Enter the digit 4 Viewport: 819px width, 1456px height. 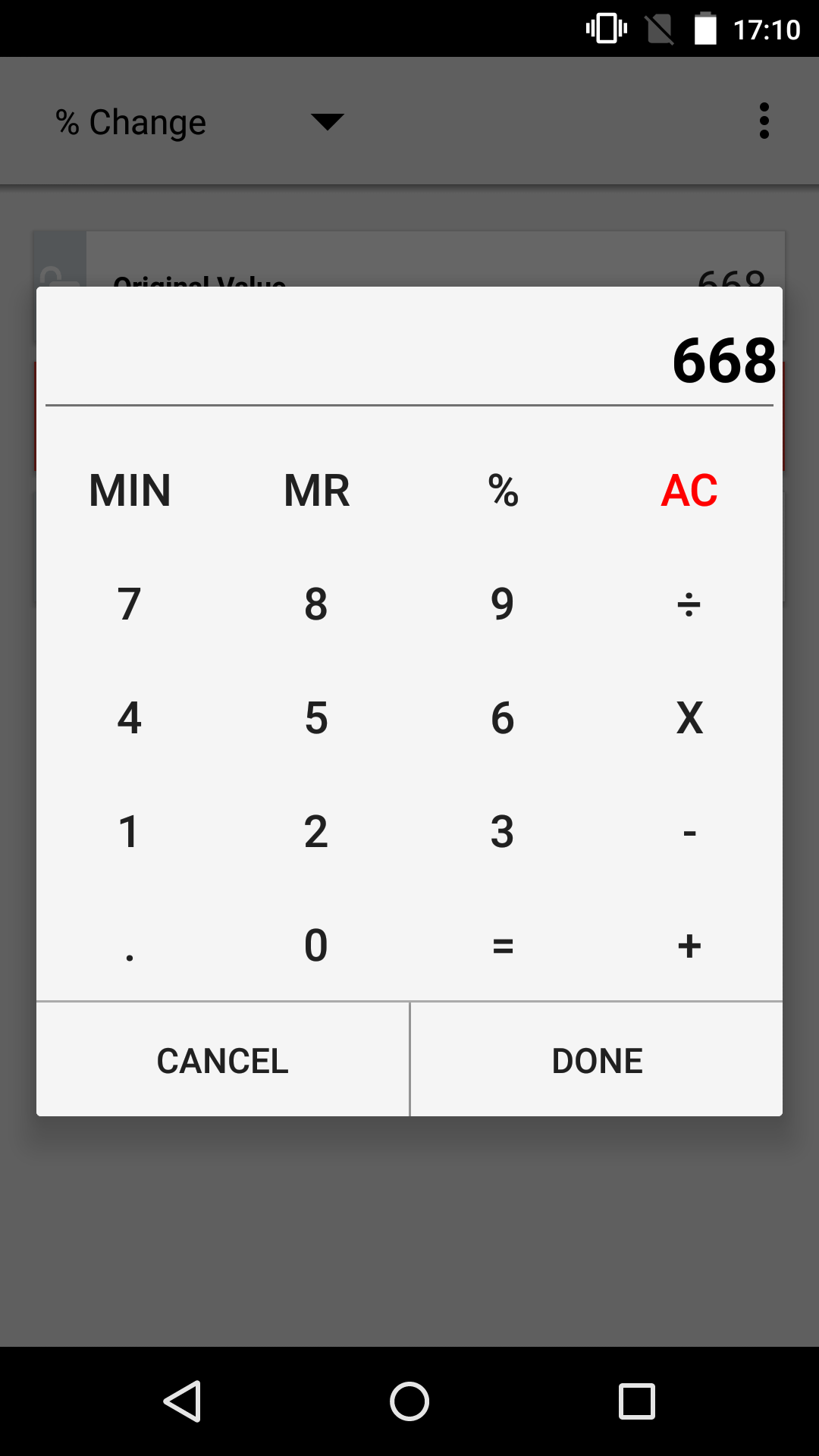tap(130, 718)
